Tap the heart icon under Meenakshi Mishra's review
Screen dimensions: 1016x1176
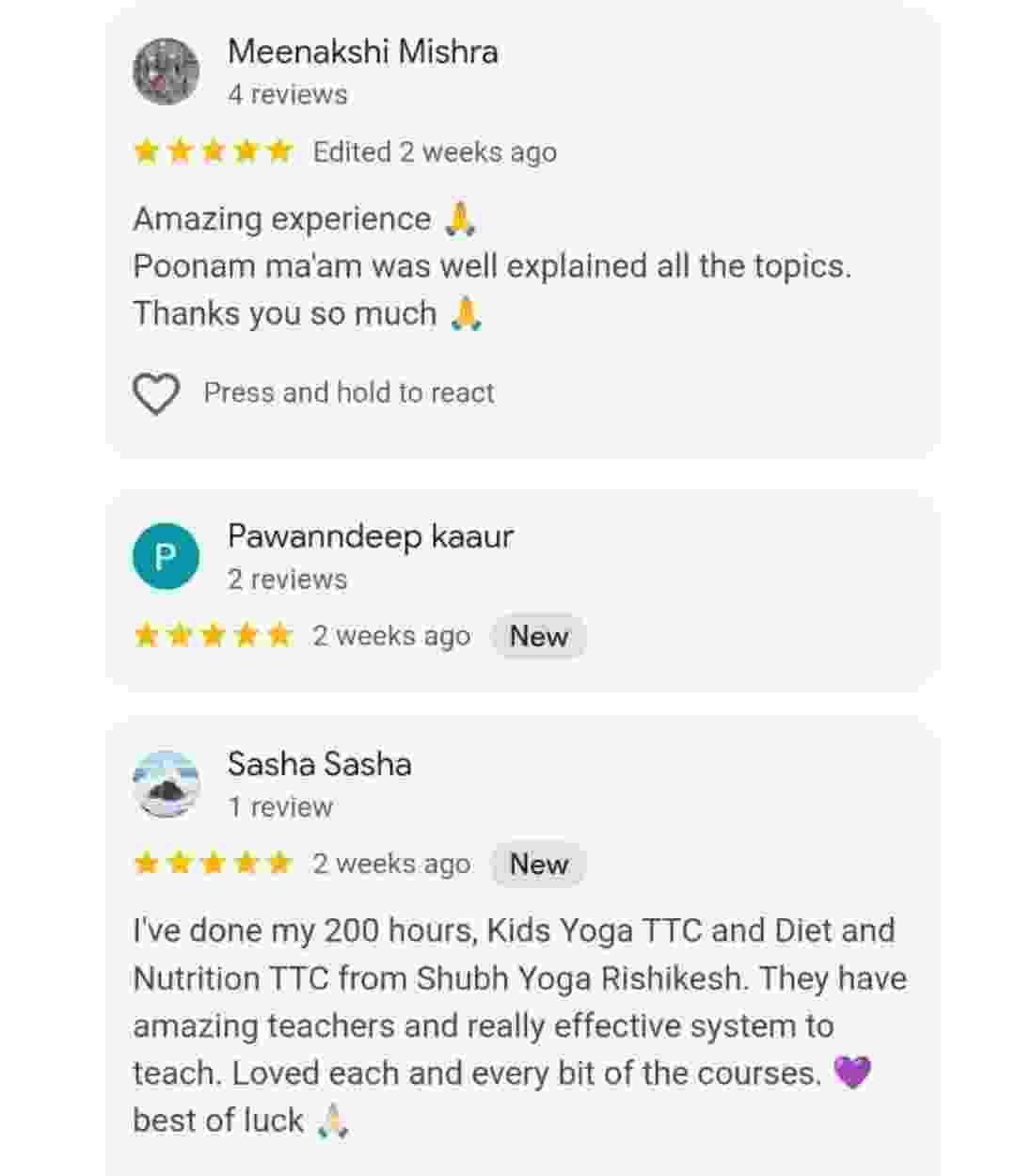point(156,393)
